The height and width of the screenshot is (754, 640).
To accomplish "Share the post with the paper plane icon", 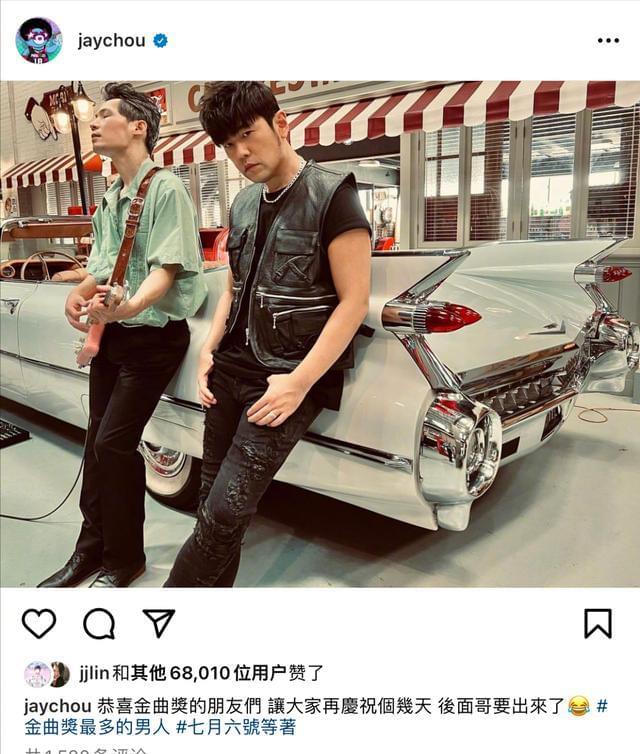I will coord(158,623).
